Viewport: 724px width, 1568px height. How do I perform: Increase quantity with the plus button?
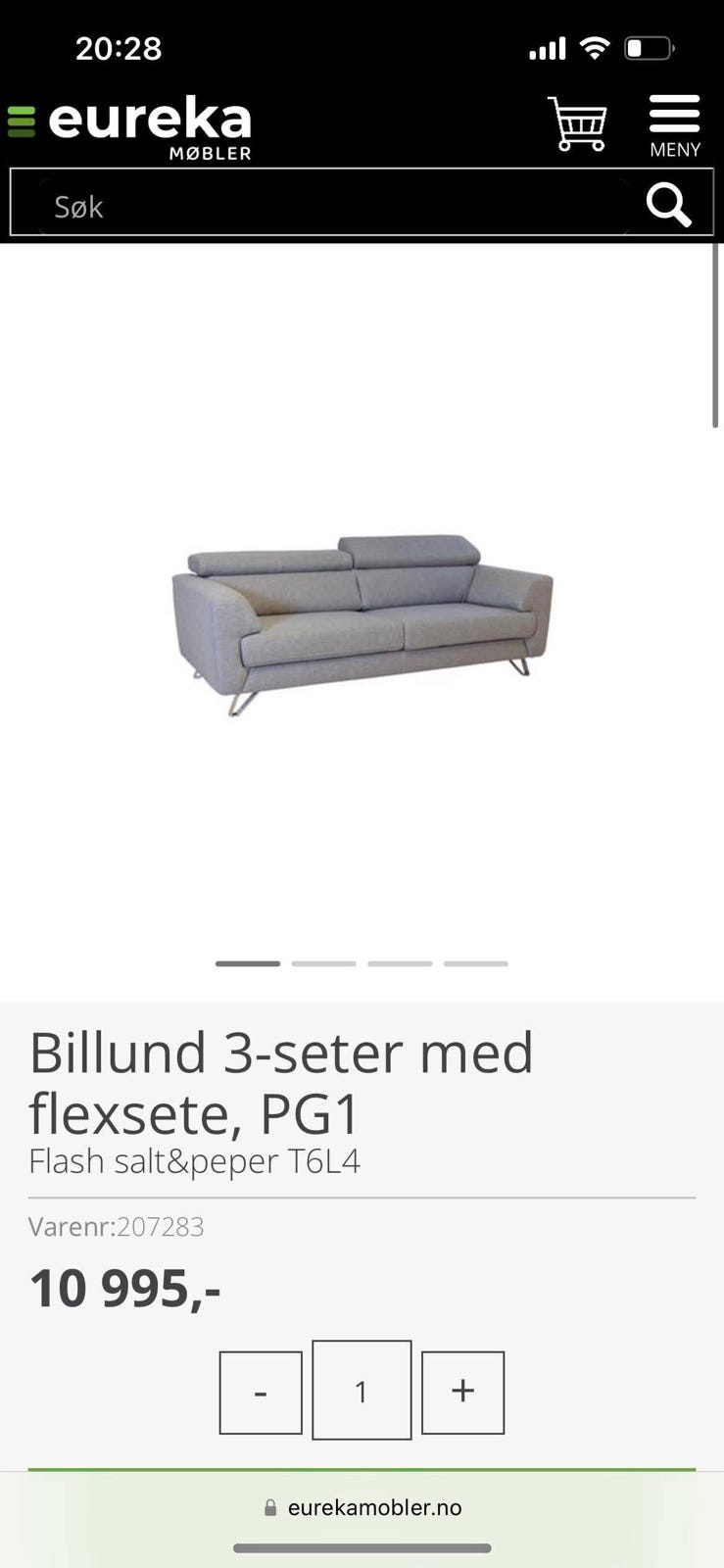(x=462, y=1391)
